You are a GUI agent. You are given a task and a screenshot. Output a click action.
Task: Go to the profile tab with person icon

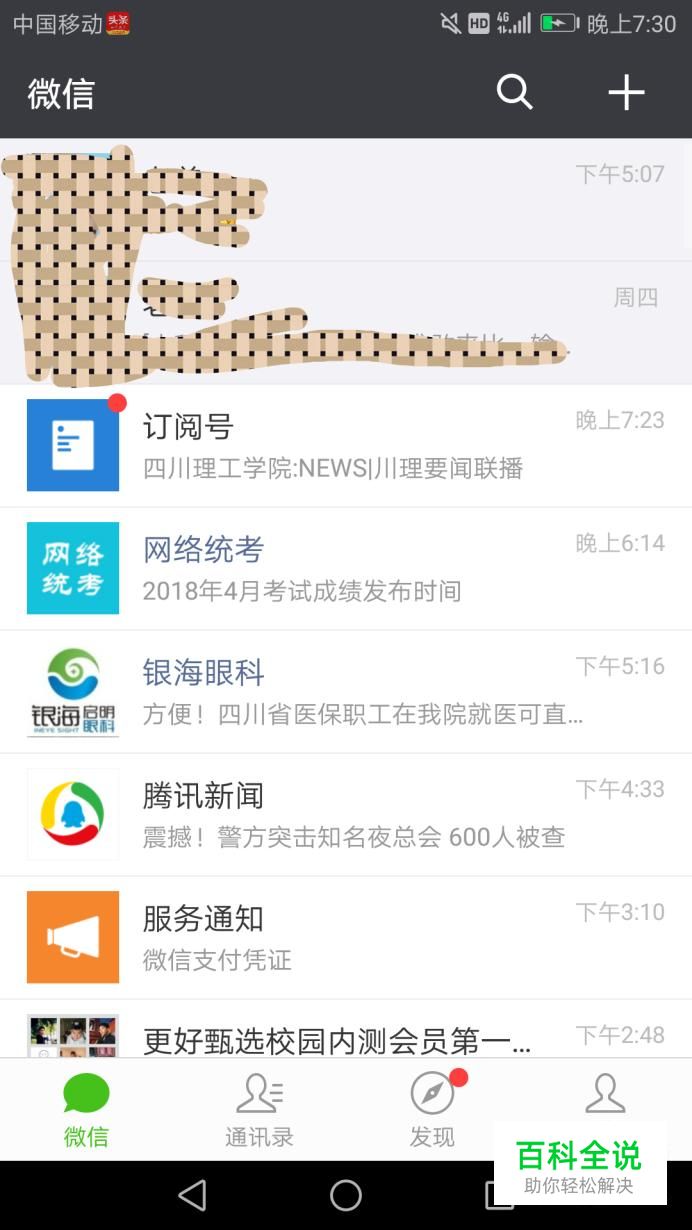[x=604, y=1097]
